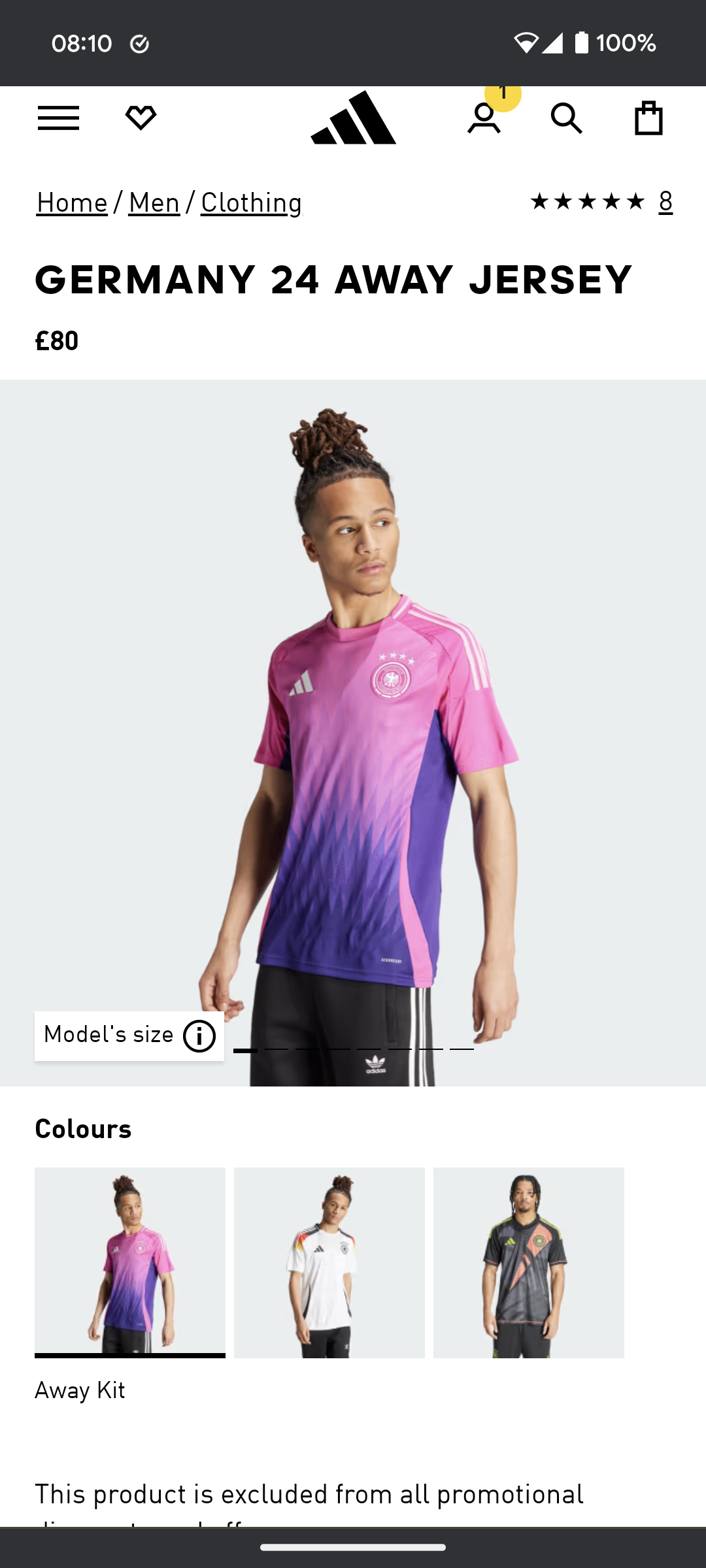Image resolution: width=706 pixels, height=1568 pixels.
Task: Open the shopping bag
Action: click(648, 118)
